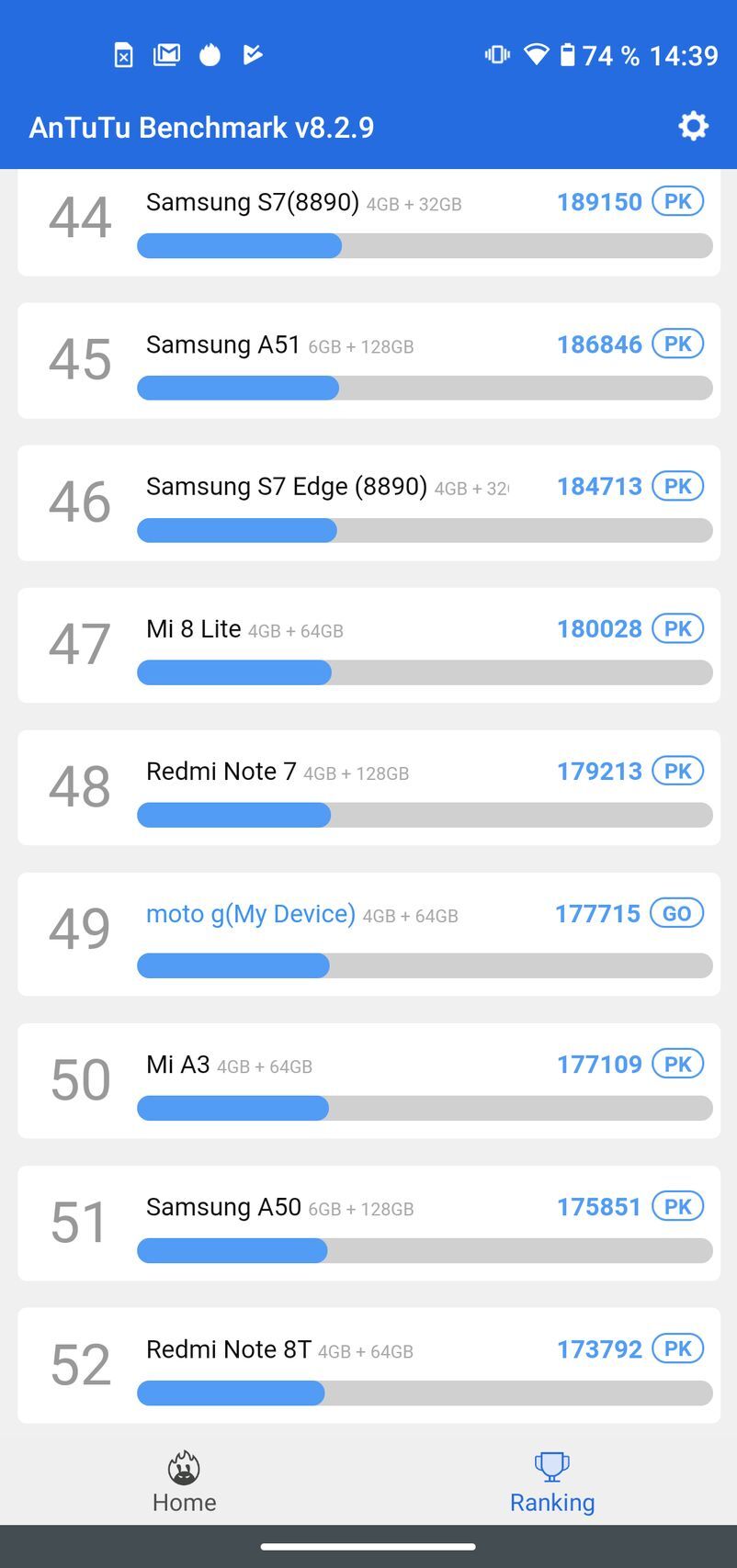The width and height of the screenshot is (737, 1568).
Task: Open the Wi-Fi status icon
Action: point(539,55)
